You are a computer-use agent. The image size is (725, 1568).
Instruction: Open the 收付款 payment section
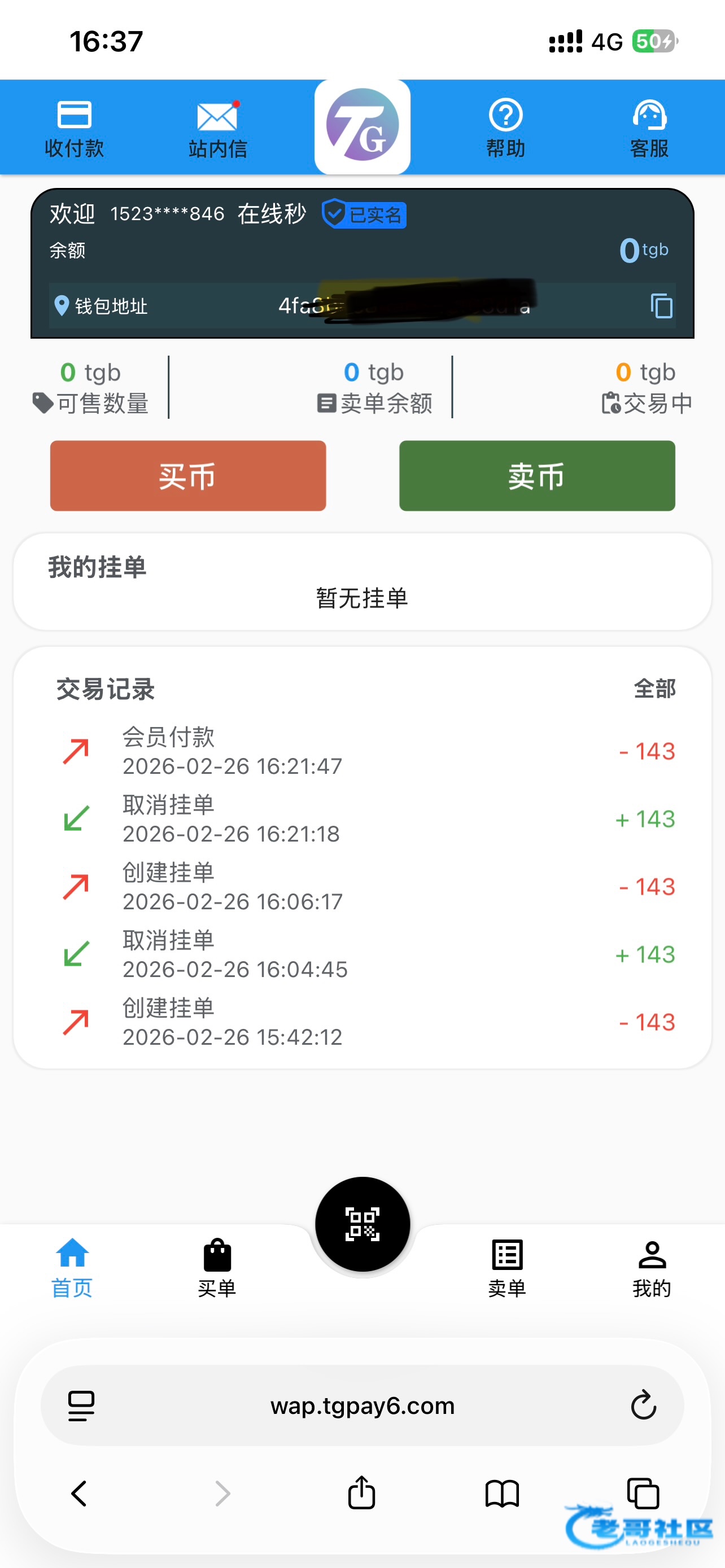click(73, 129)
